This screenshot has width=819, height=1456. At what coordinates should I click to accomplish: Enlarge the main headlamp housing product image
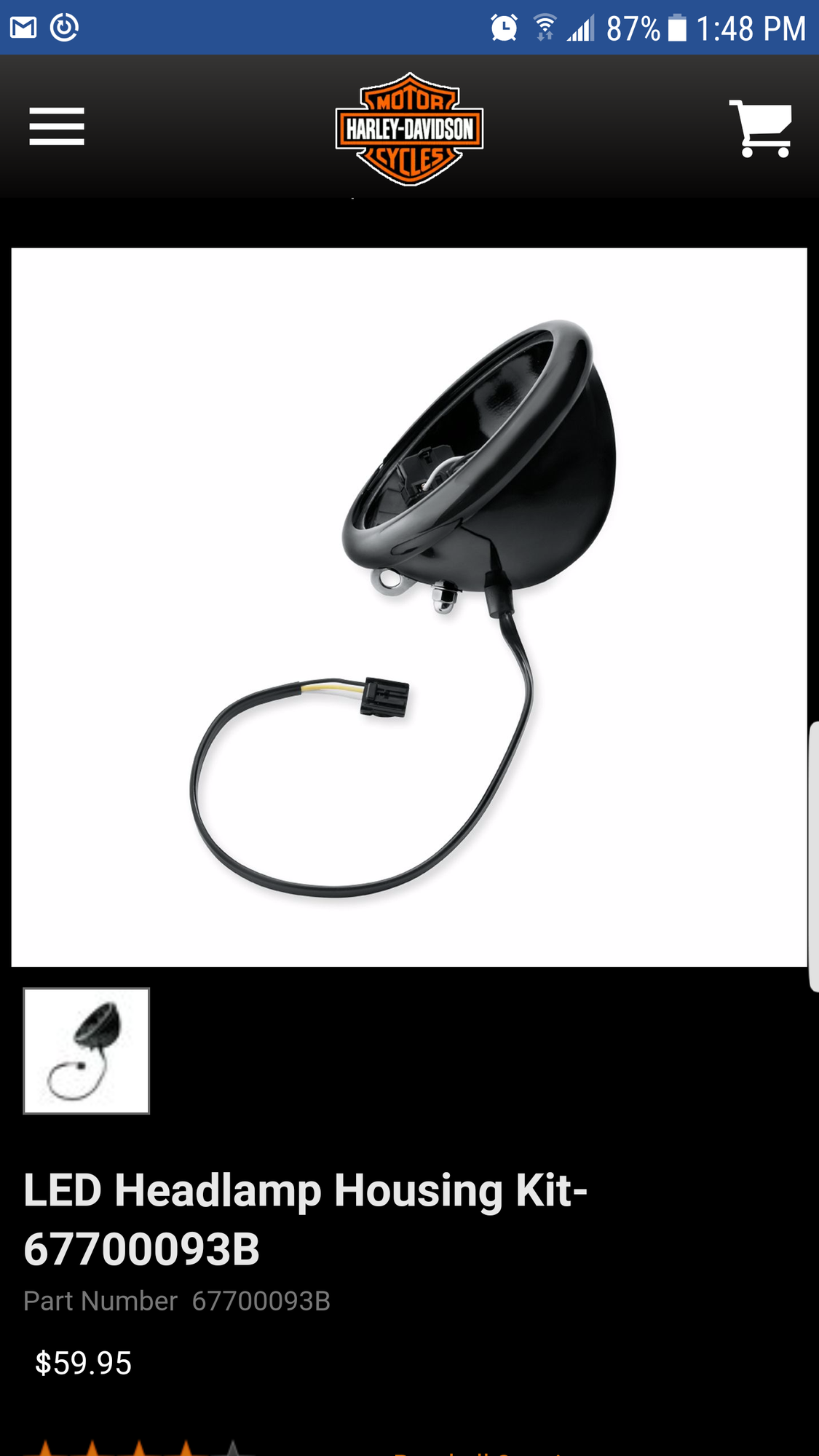pos(409,607)
